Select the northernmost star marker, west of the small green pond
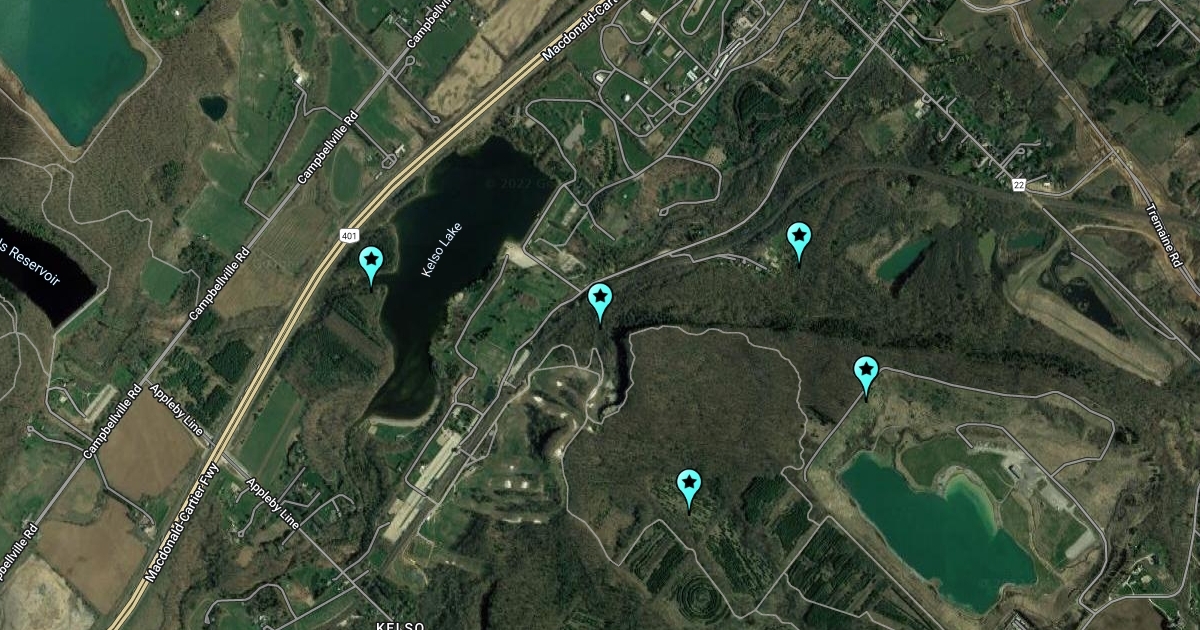Viewport: 1200px width, 630px height. coord(799,238)
